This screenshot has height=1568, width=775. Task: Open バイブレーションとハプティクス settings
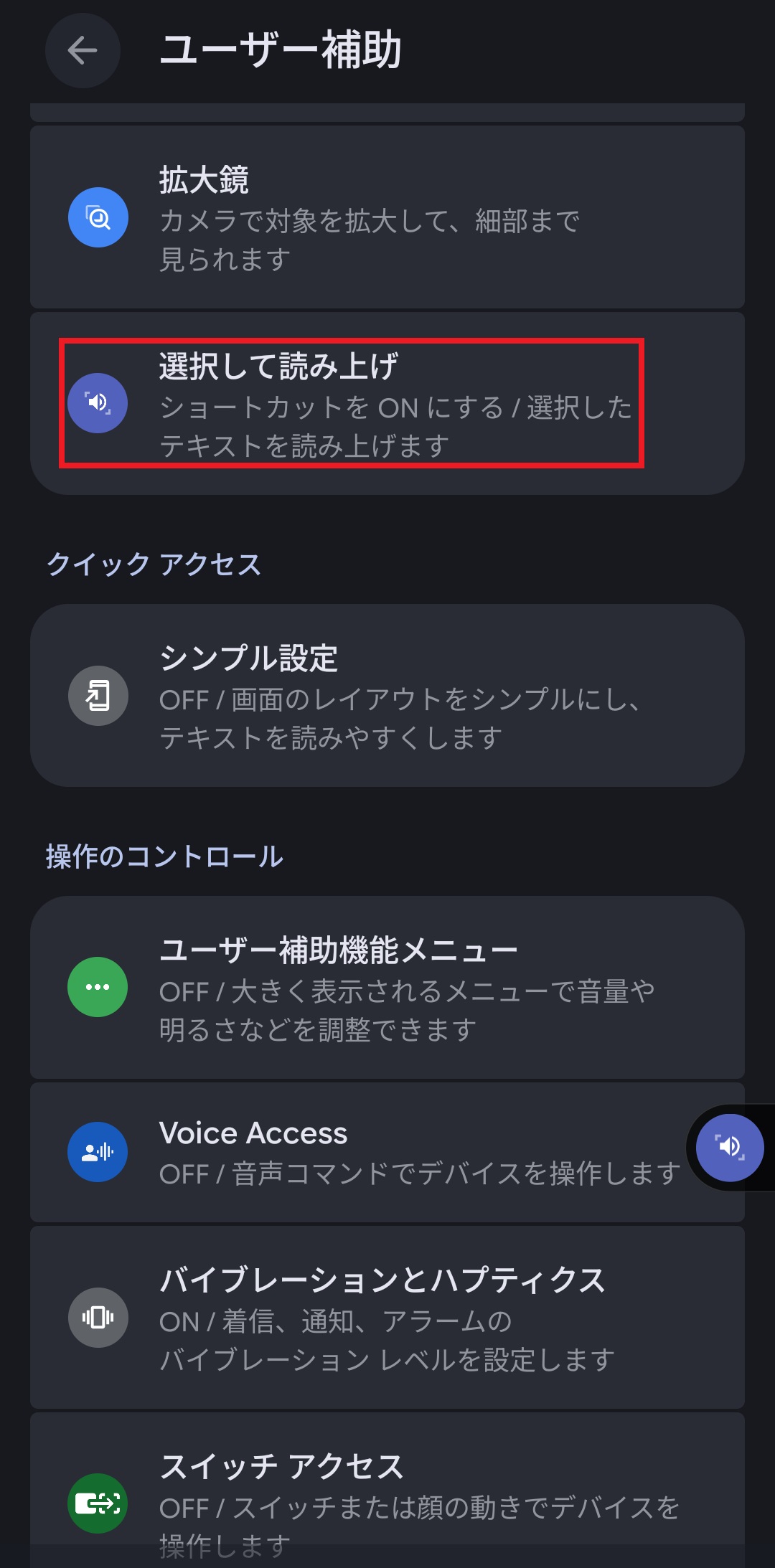coord(386,1317)
